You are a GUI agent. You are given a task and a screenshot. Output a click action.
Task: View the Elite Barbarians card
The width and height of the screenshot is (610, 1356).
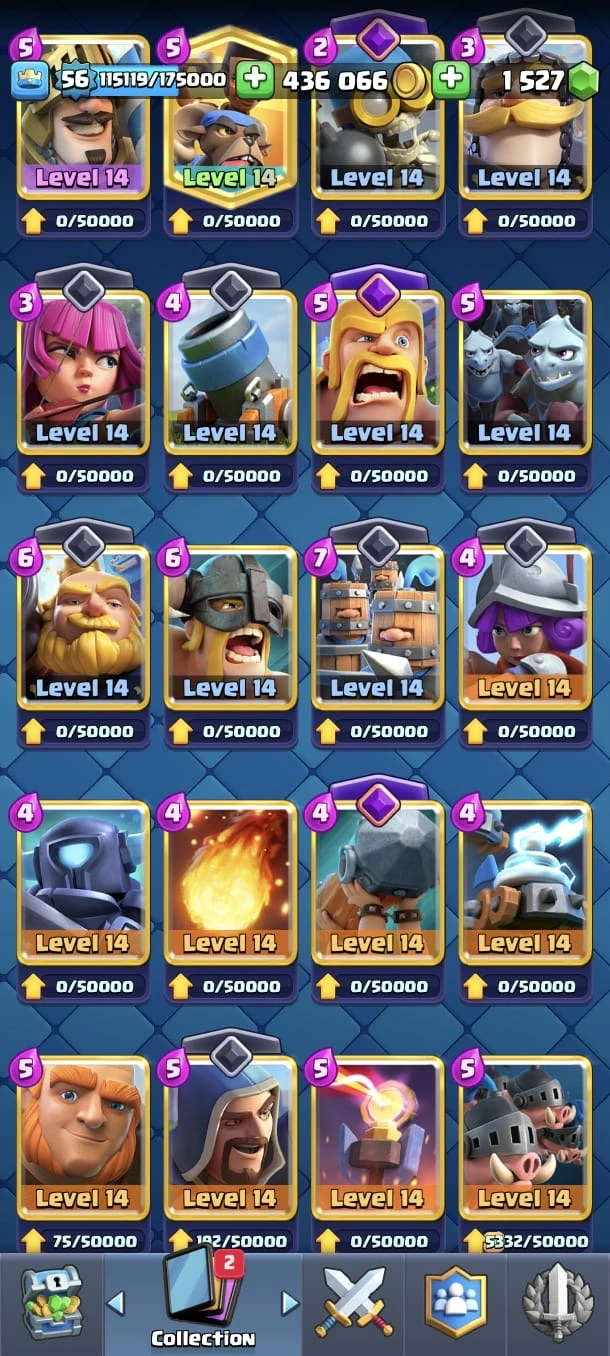click(229, 627)
